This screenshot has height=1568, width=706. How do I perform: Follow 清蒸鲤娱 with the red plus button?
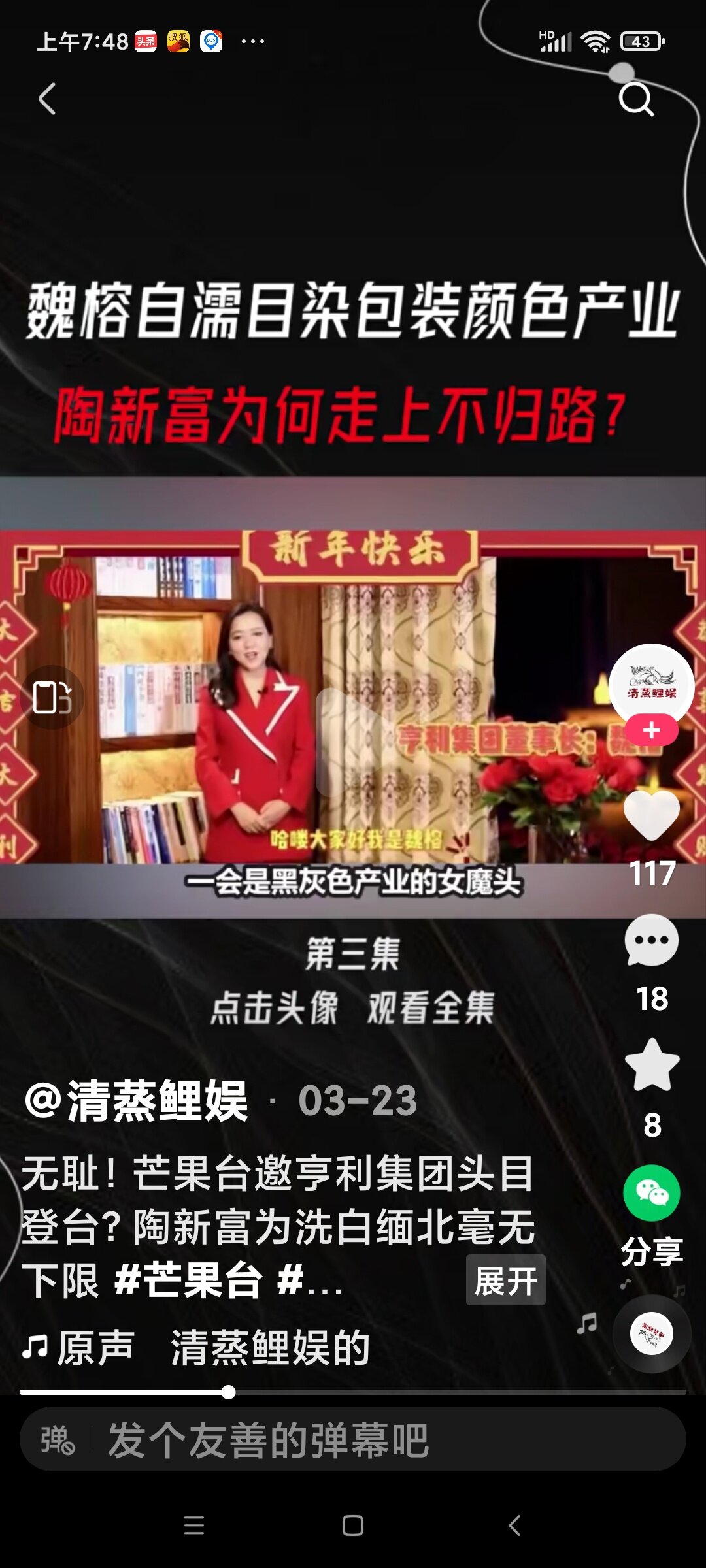pyautogui.click(x=651, y=730)
